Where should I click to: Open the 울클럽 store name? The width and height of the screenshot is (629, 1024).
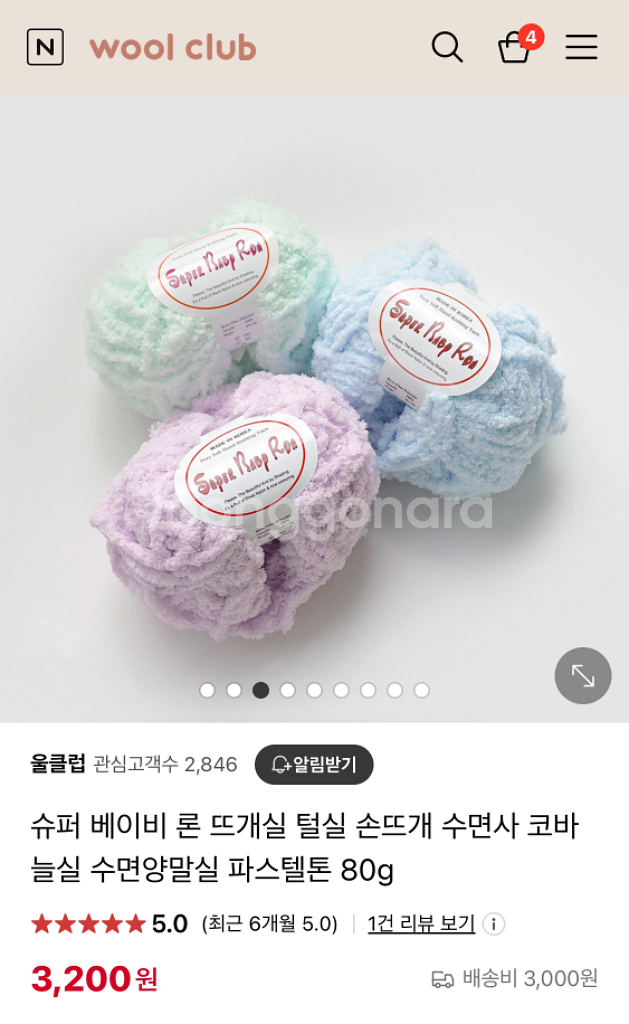point(58,765)
